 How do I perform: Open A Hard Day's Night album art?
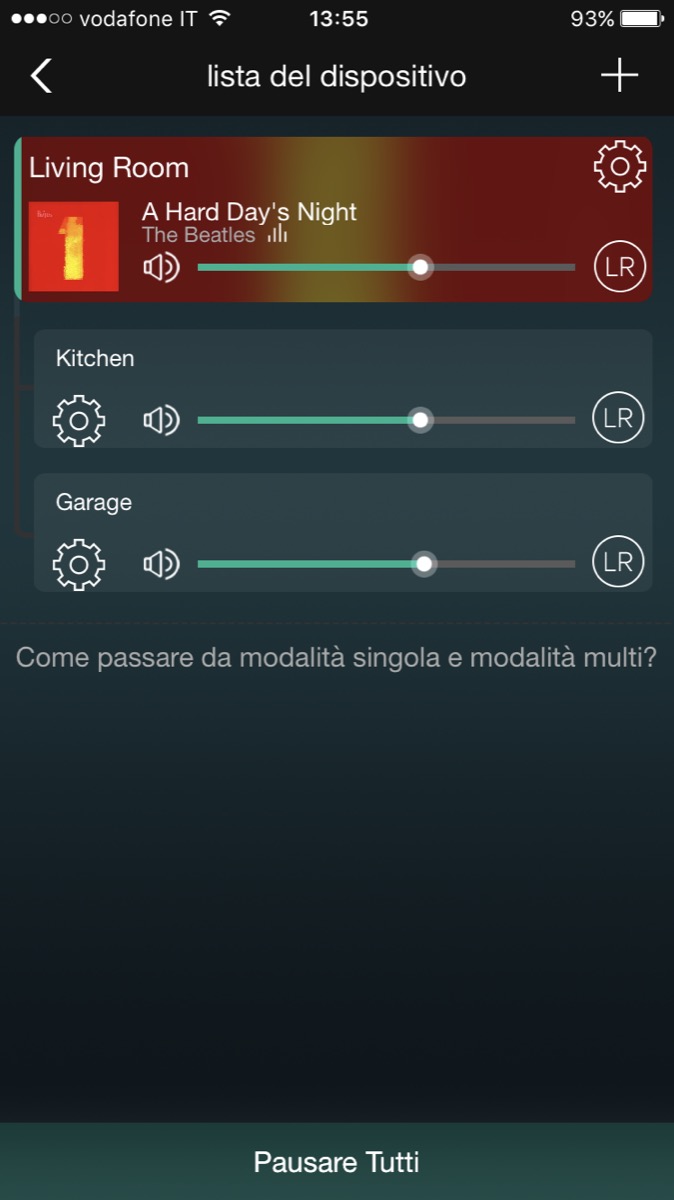(73, 246)
